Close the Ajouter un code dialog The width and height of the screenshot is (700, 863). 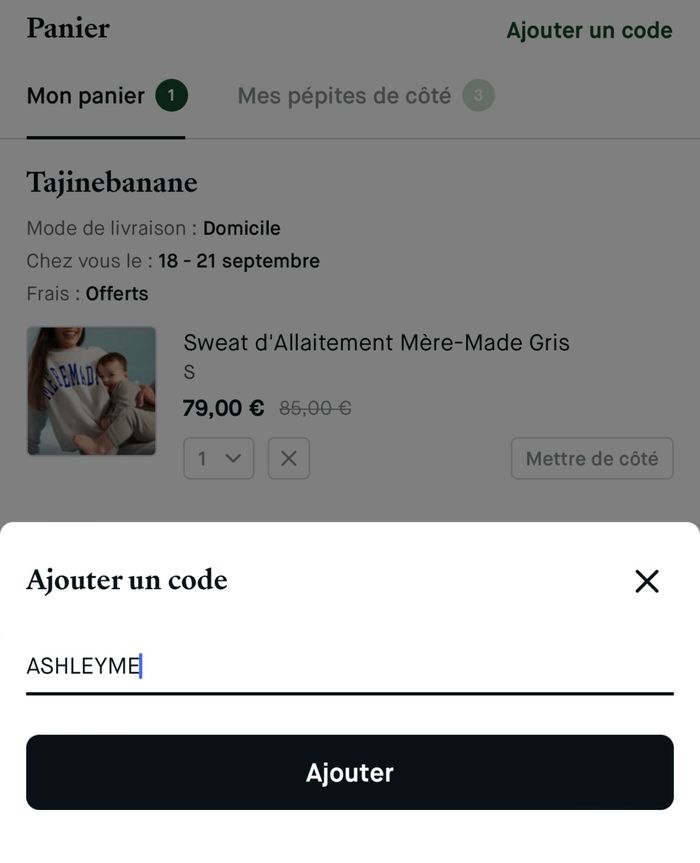point(647,581)
